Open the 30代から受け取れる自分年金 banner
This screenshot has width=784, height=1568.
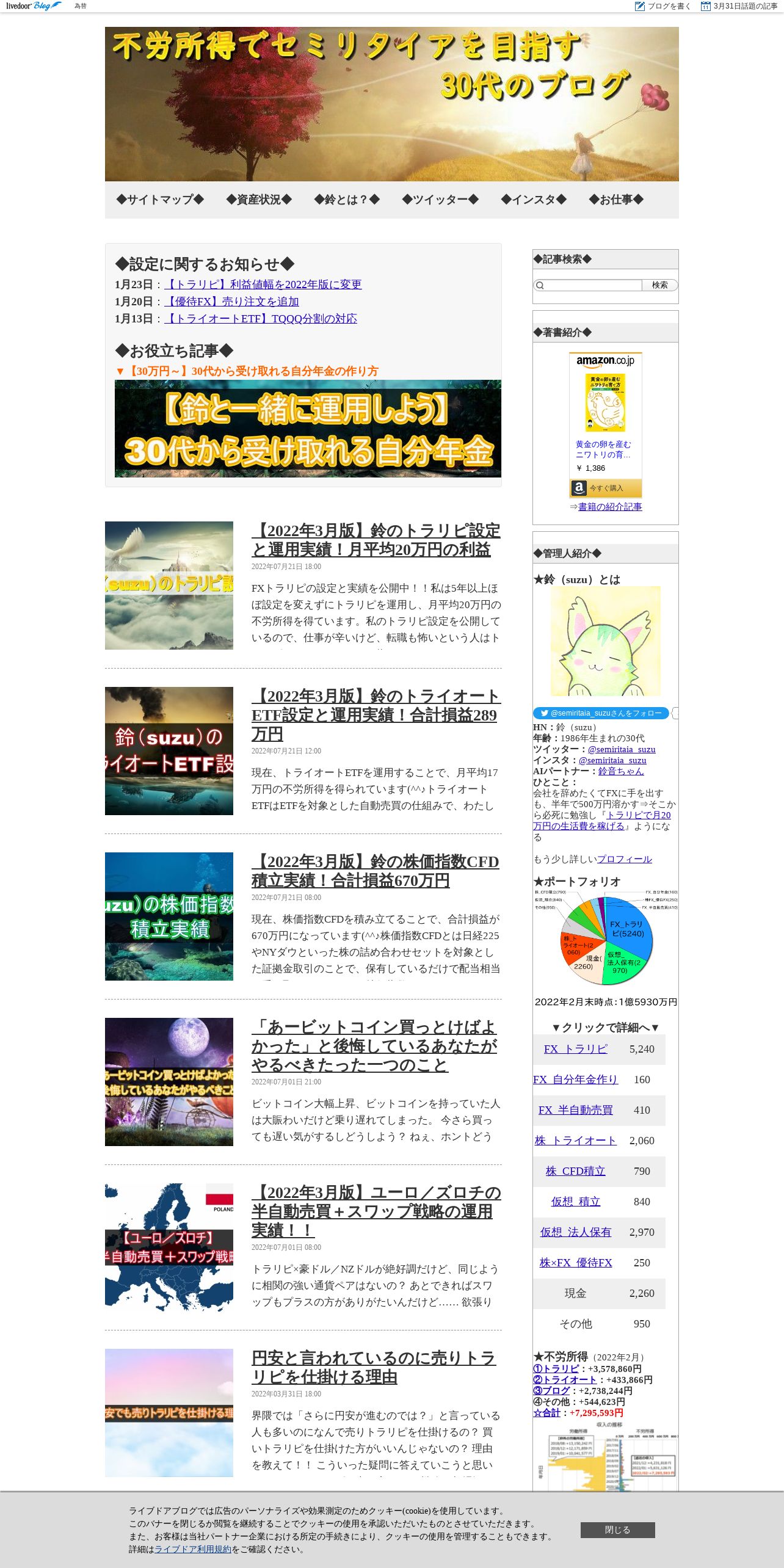[x=308, y=429]
